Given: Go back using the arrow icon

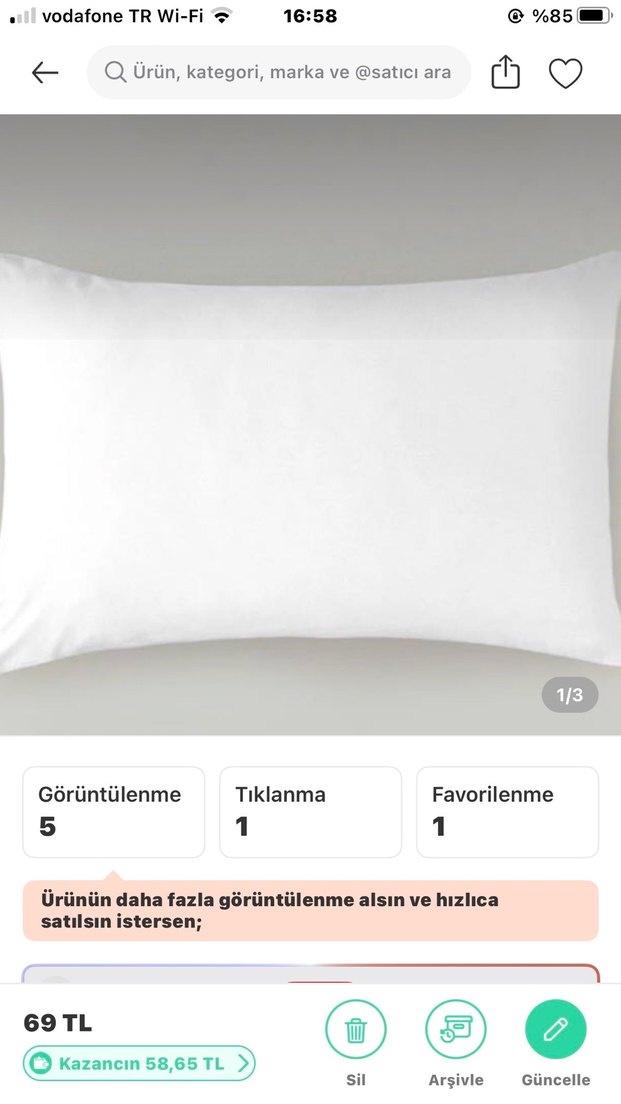Looking at the screenshot, I should 45,73.
